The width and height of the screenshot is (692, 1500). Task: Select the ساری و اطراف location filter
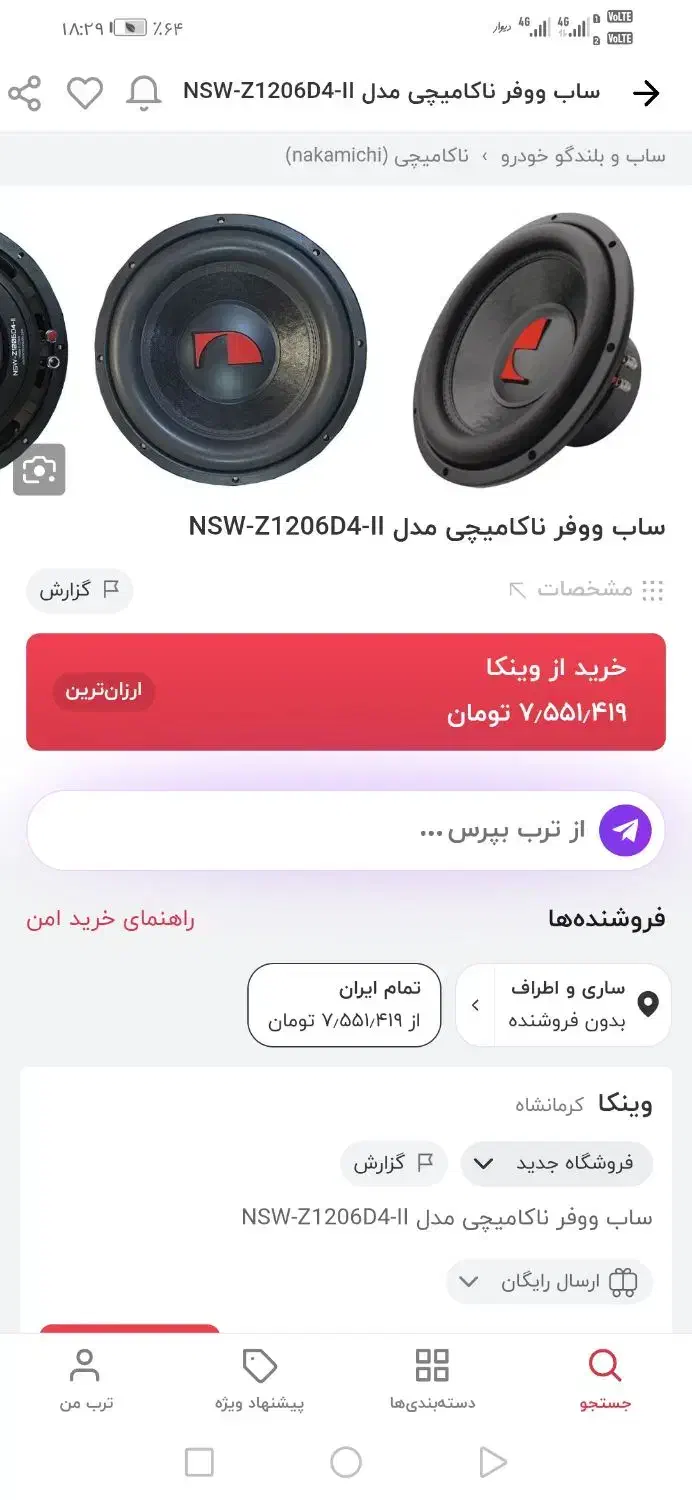tap(563, 1005)
